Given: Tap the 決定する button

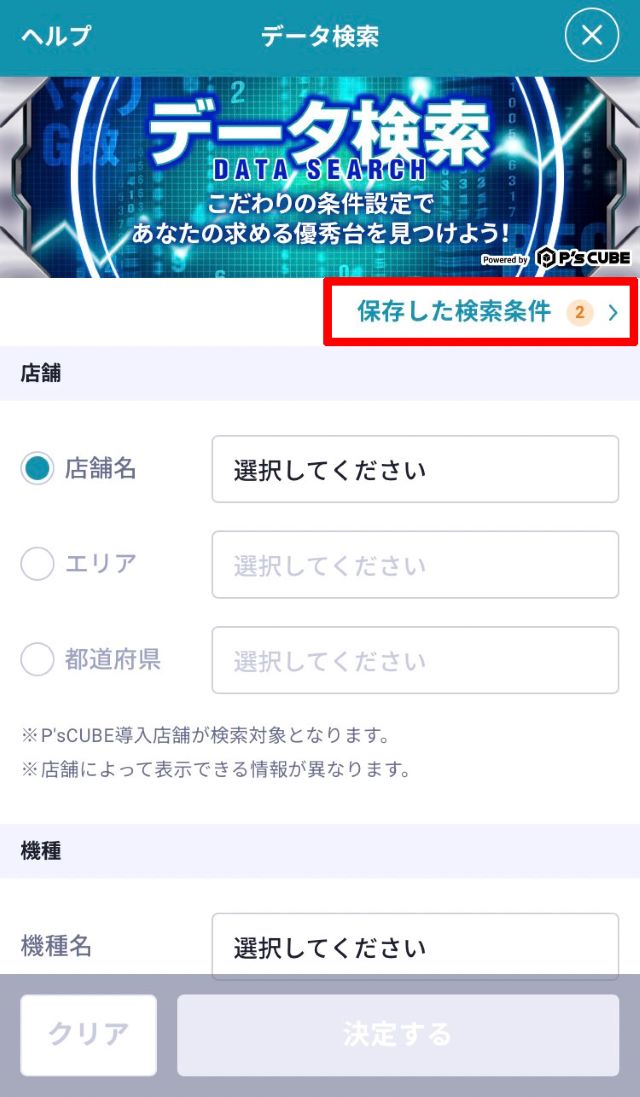Looking at the screenshot, I should pyautogui.click(x=398, y=1035).
